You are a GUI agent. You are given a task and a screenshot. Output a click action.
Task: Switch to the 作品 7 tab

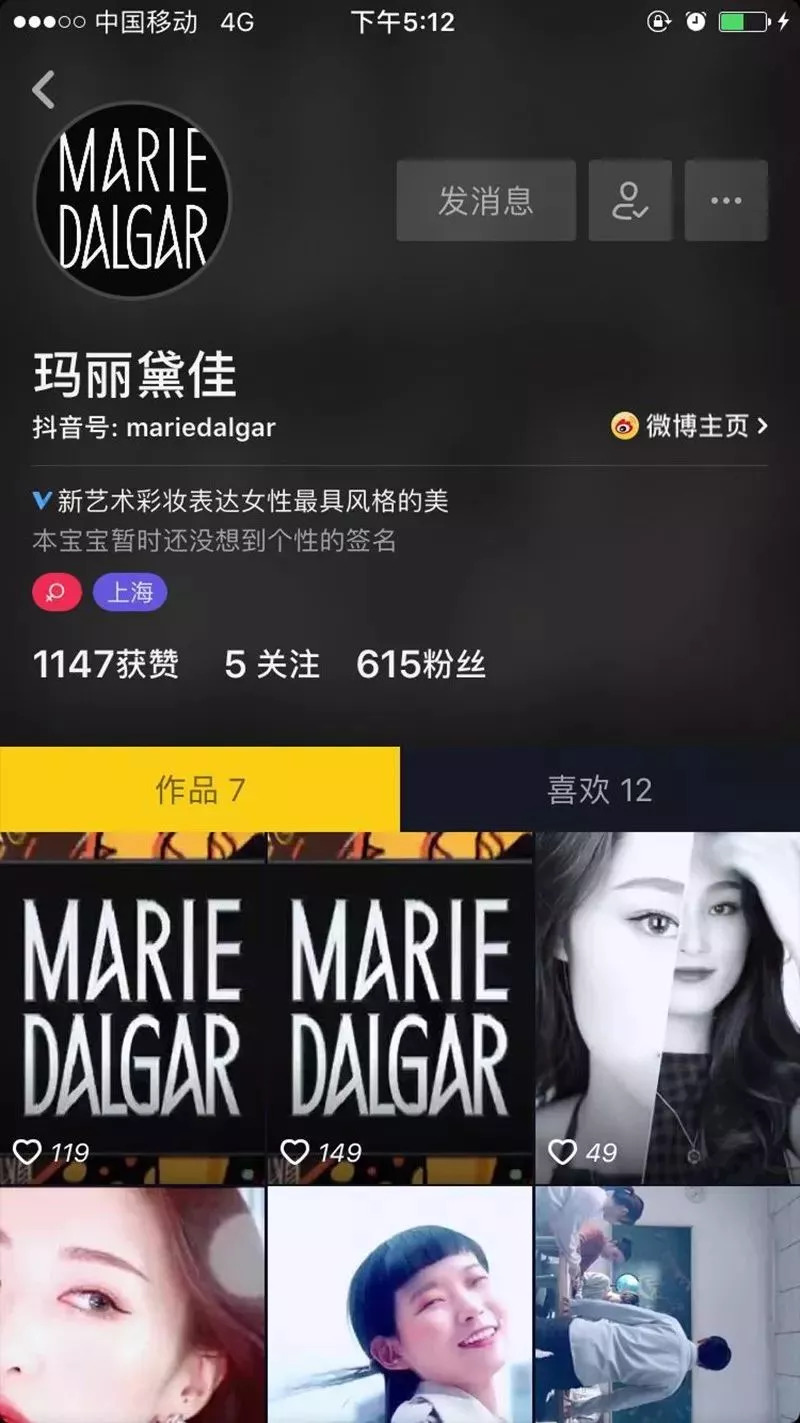point(200,790)
